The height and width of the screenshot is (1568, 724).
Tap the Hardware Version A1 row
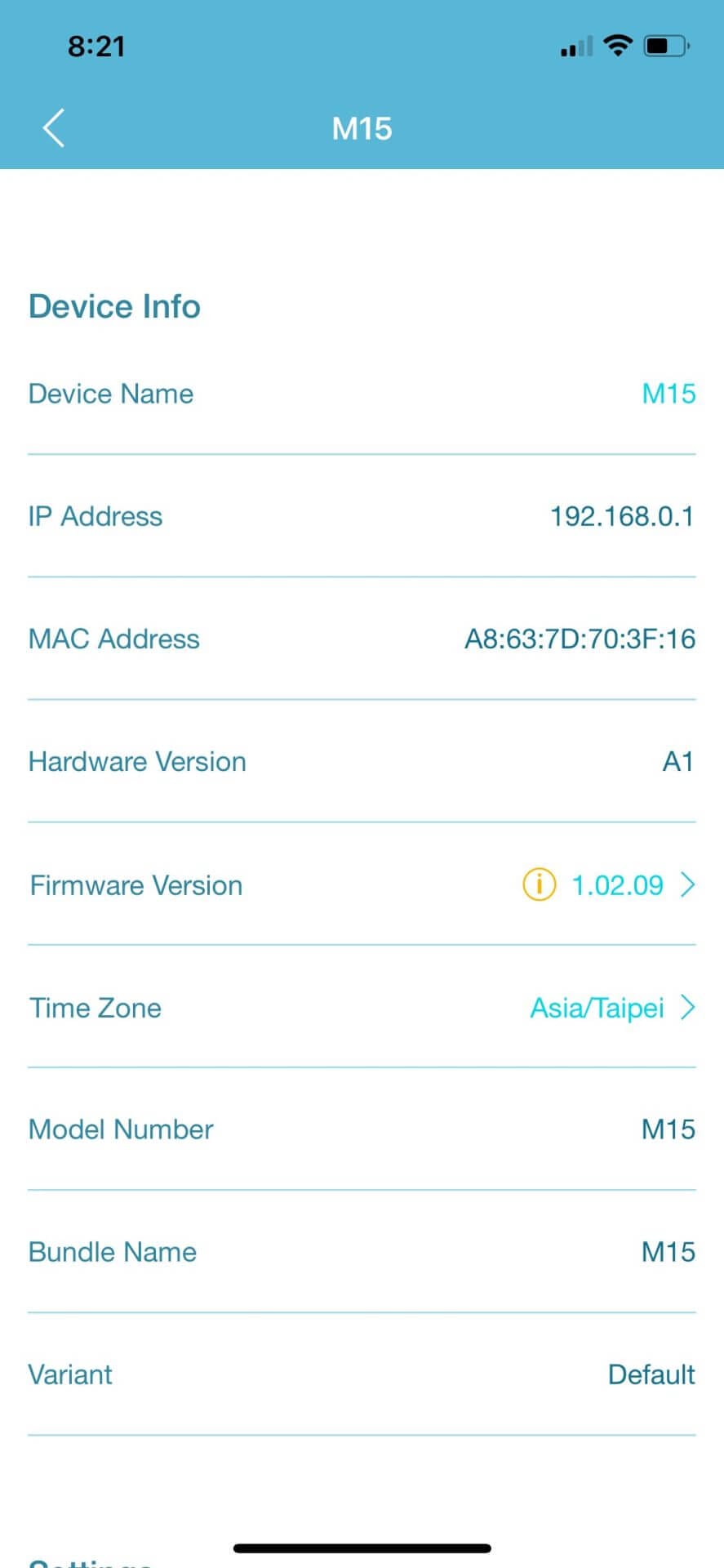point(362,761)
